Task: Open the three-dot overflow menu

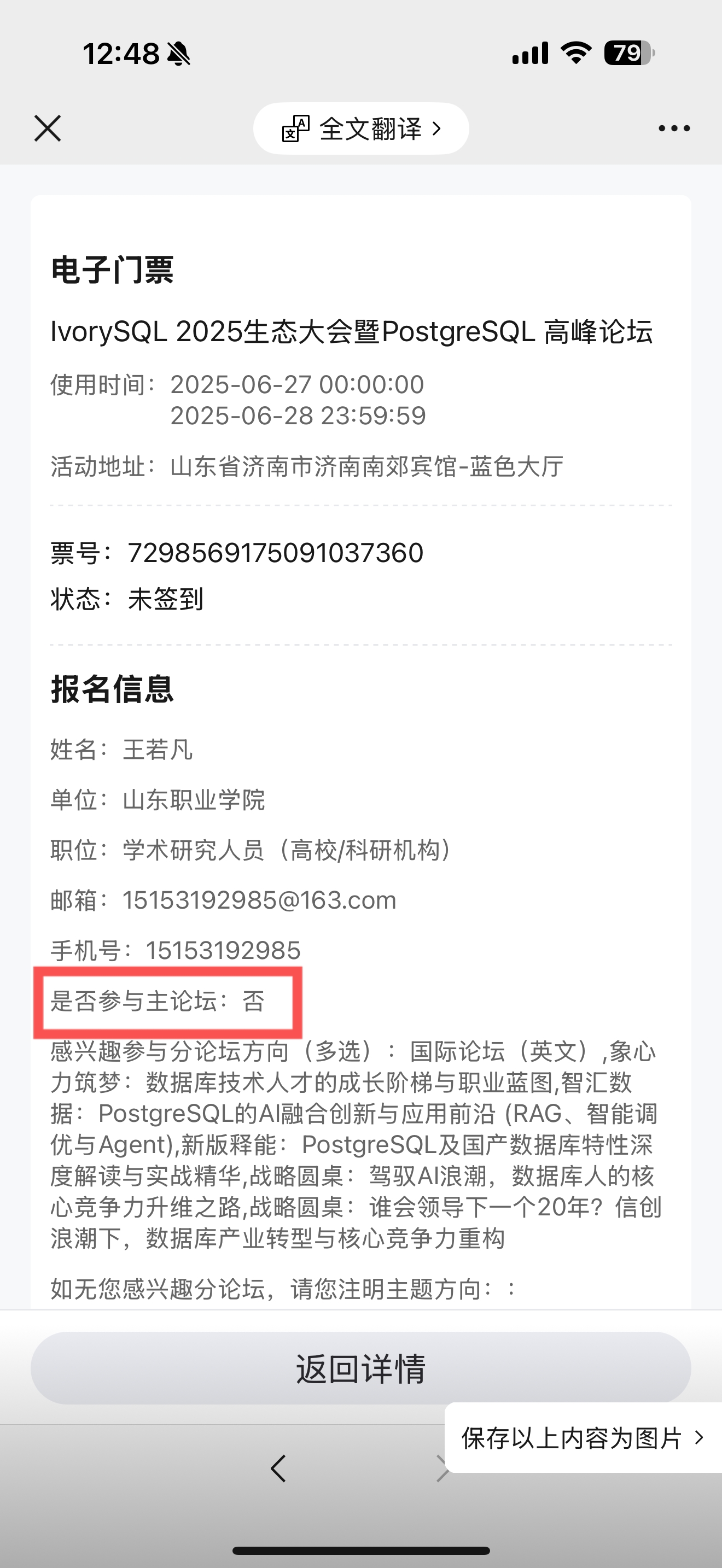Action: 674,128
